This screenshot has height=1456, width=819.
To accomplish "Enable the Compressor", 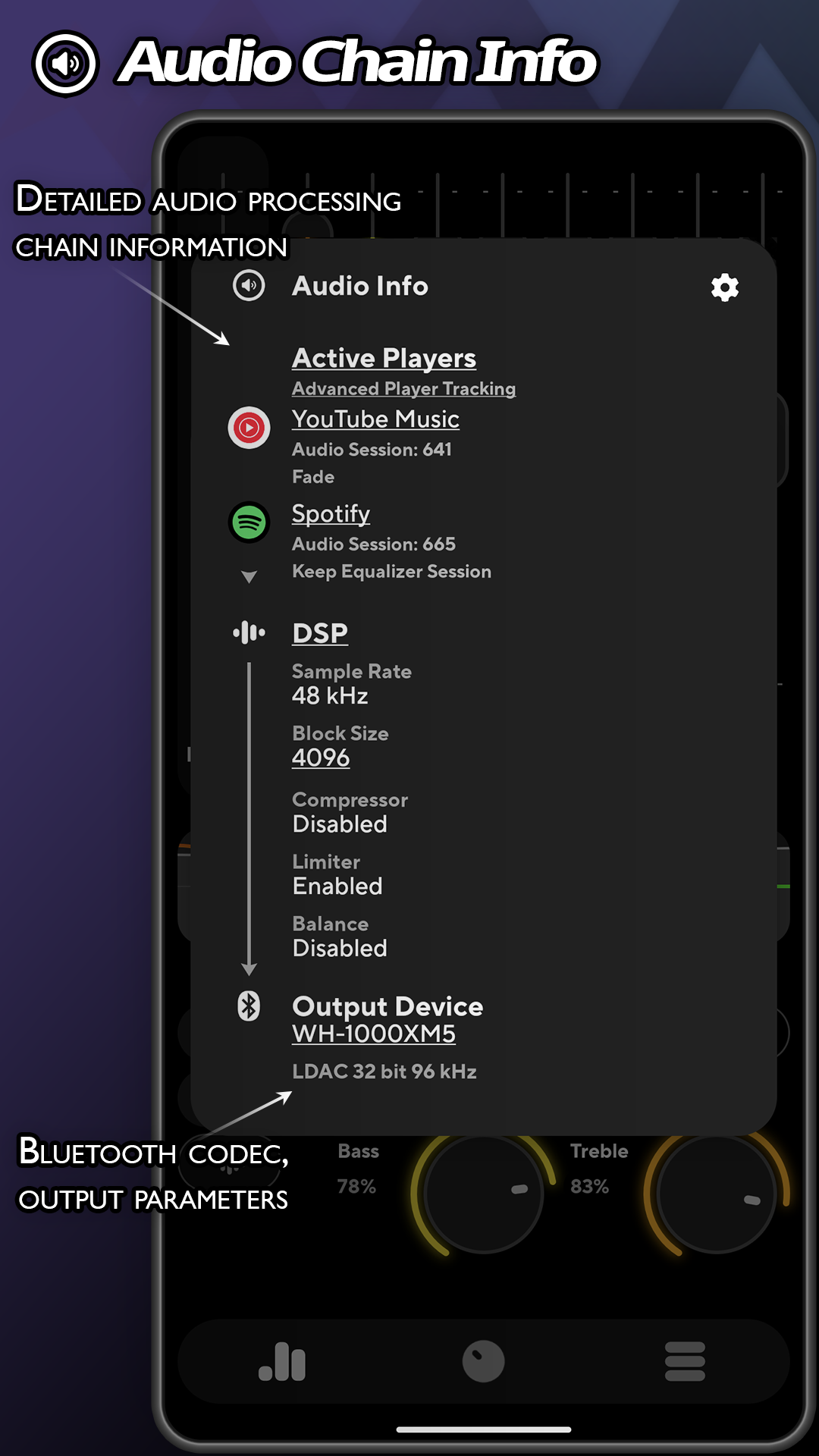I will coord(339,824).
